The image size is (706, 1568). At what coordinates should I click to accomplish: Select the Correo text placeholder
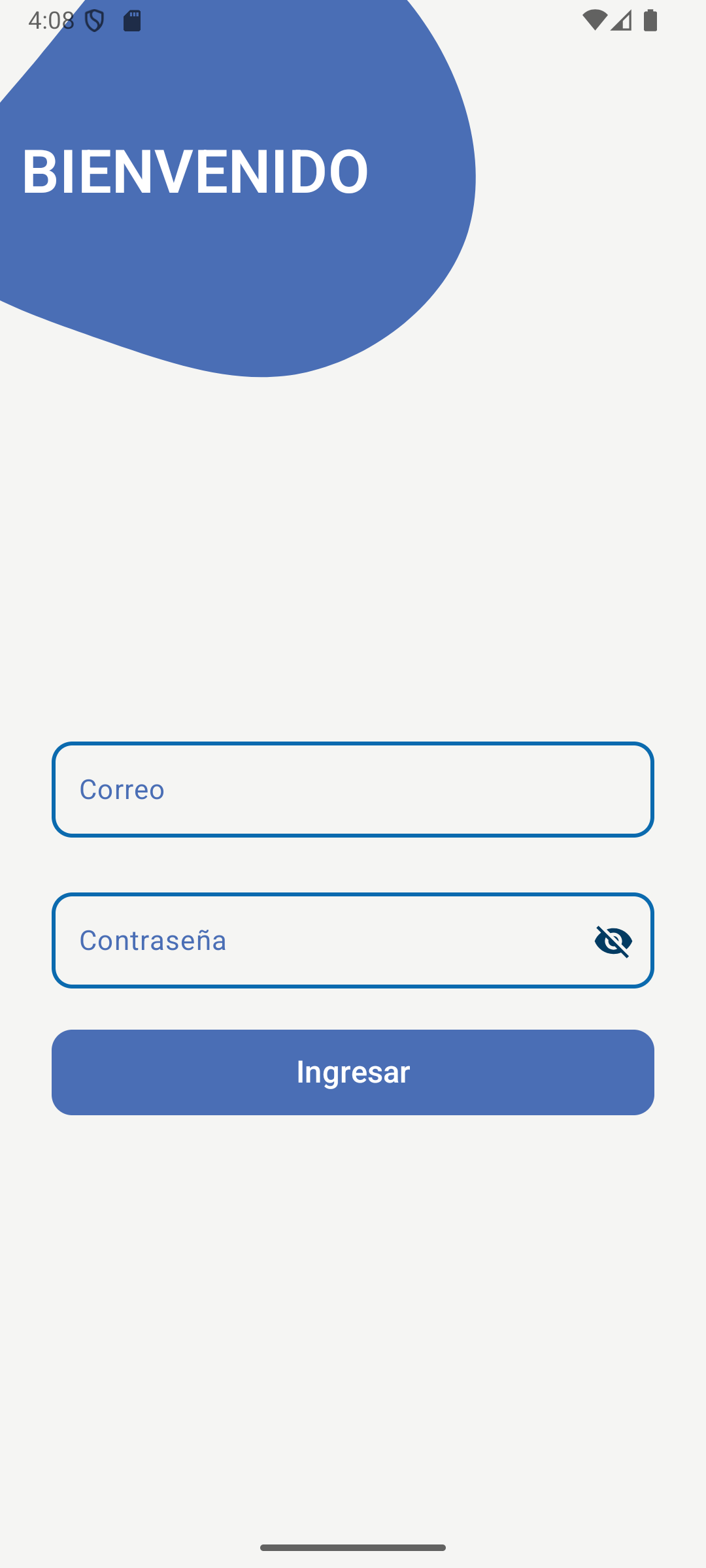[x=121, y=789]
